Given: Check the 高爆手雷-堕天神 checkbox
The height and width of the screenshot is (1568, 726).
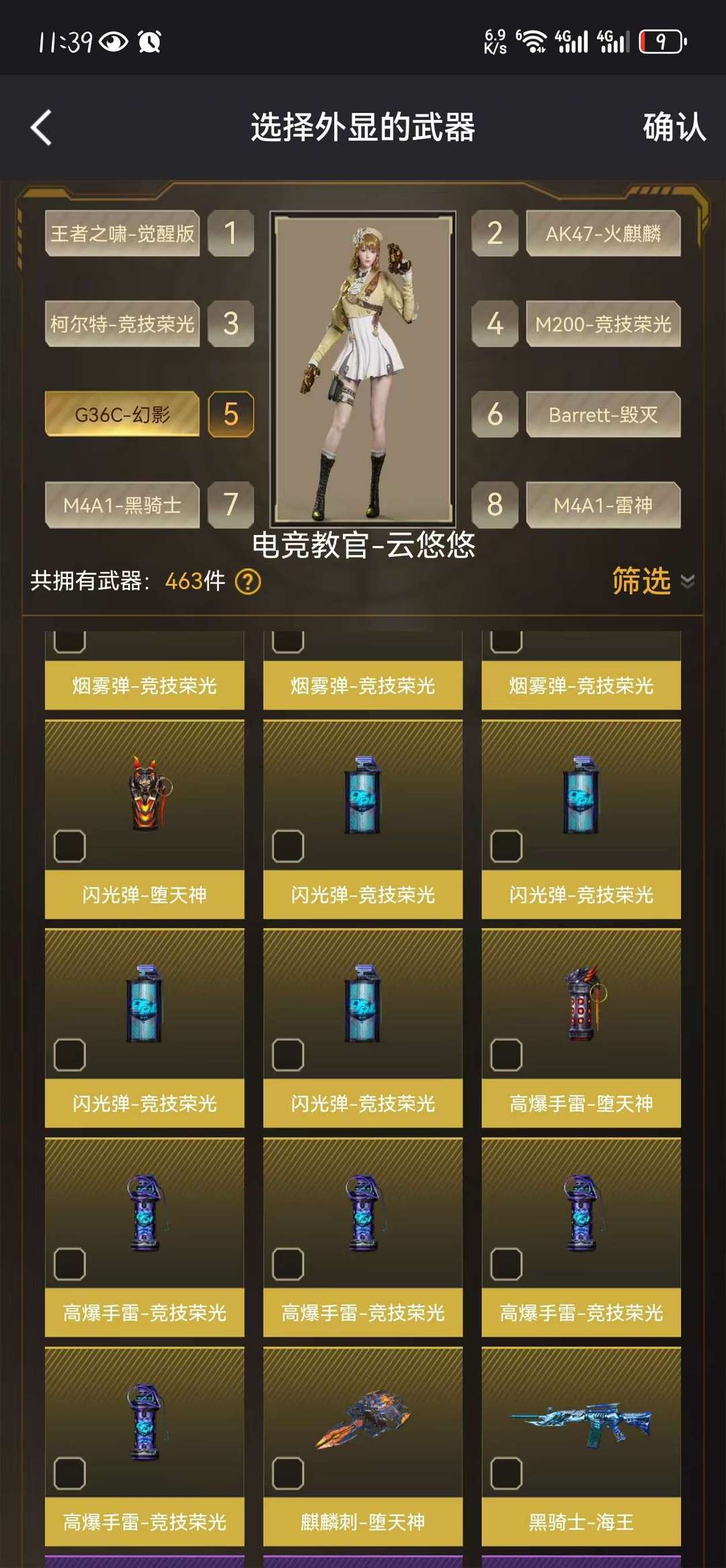Looking at the screenshot, I should point(506,1054).
